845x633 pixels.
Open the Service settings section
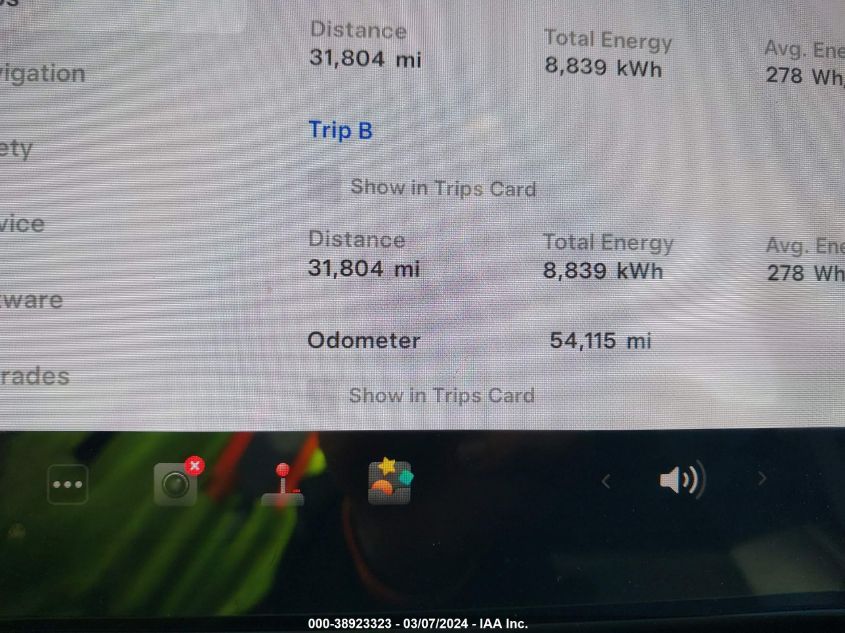point(24,223)
